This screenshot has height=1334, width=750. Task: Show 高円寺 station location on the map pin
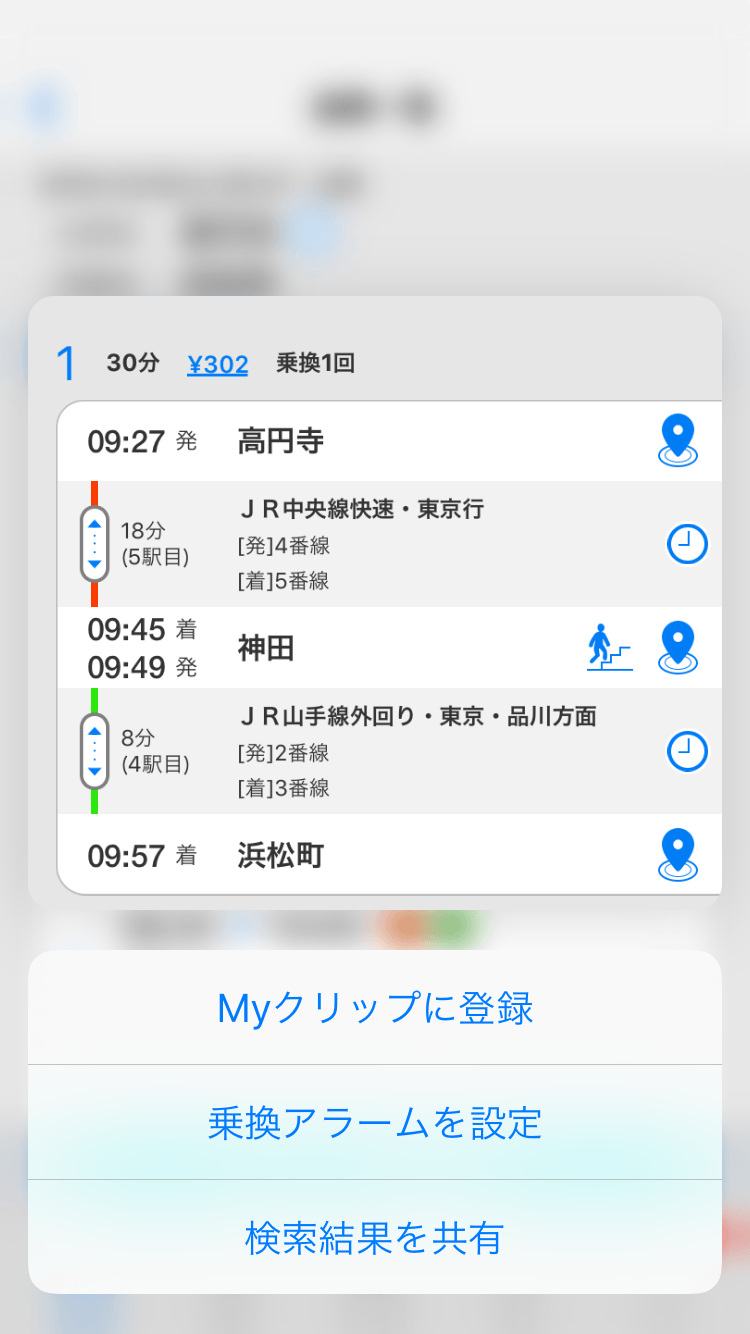click(678, 440)
